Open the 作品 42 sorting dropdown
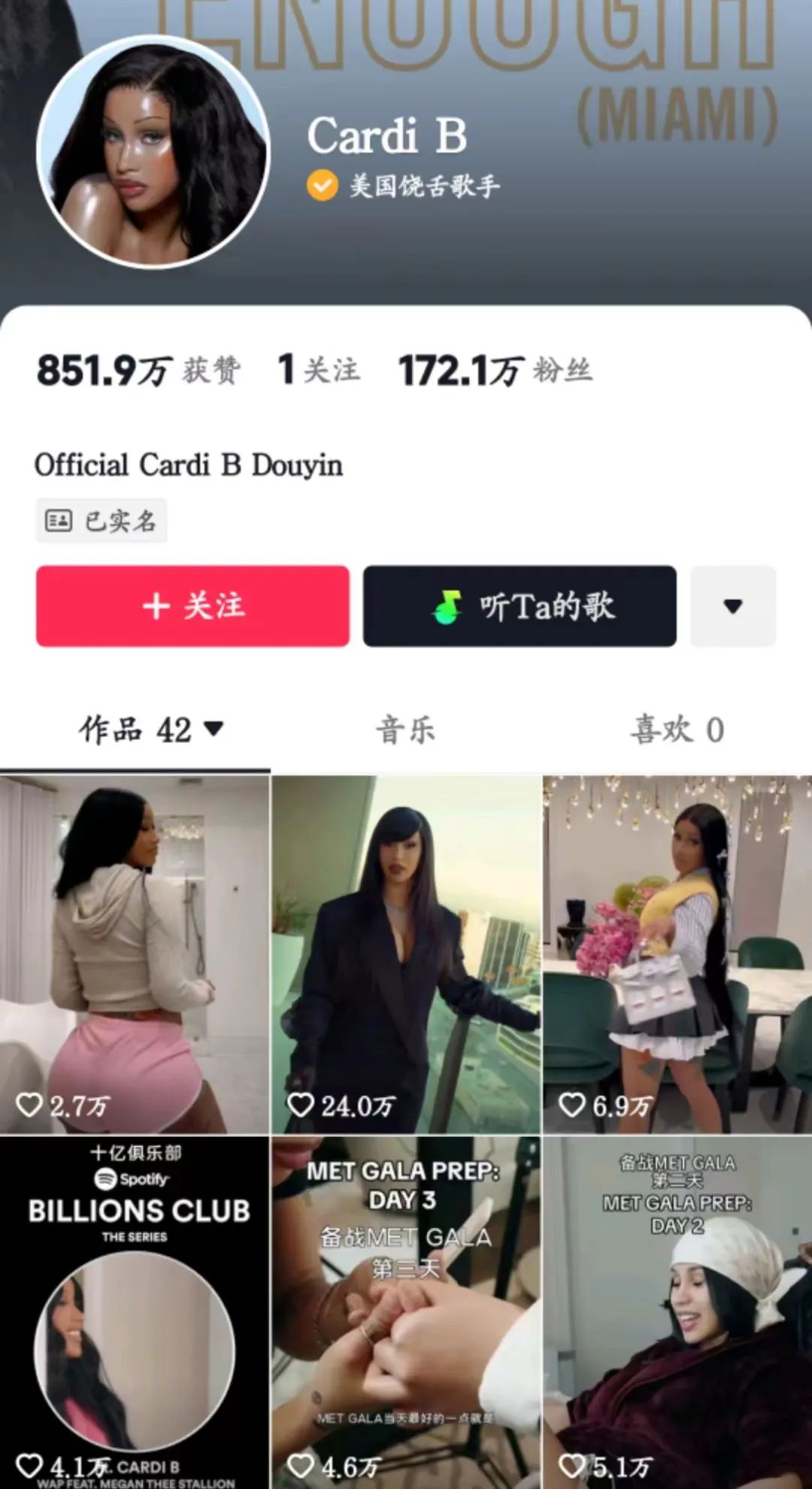This screenshot has height=1489, width=812. click(151, 729)
